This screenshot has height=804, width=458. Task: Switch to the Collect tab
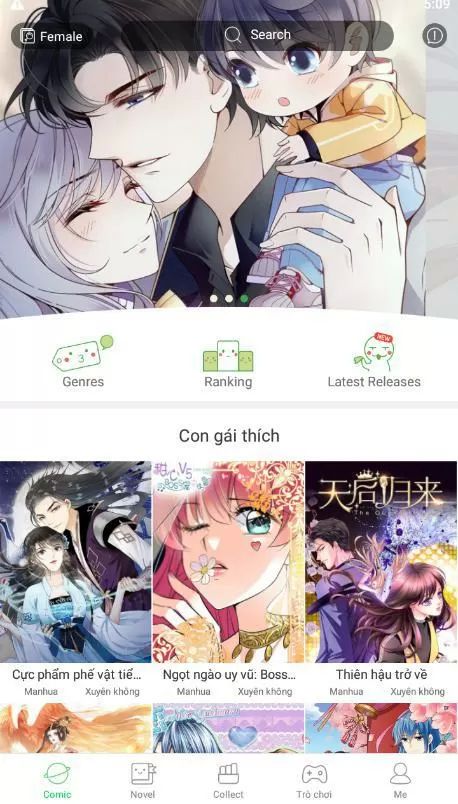229,779
